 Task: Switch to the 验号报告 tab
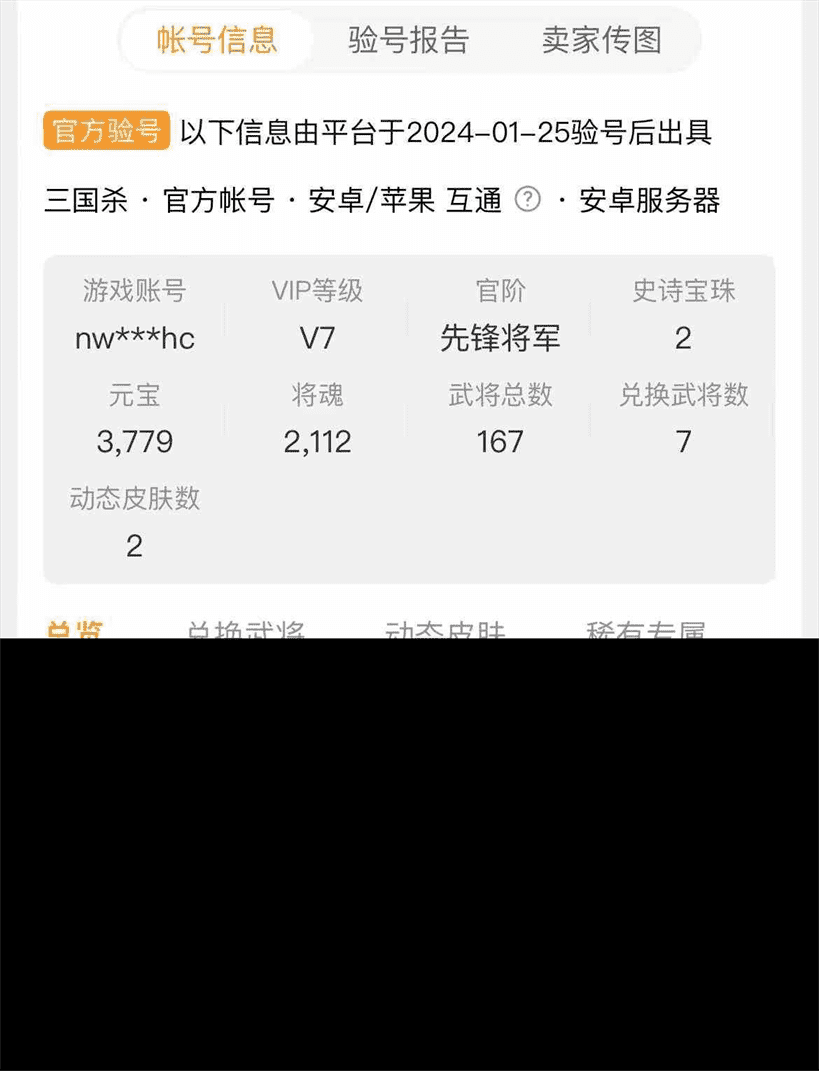408,40
